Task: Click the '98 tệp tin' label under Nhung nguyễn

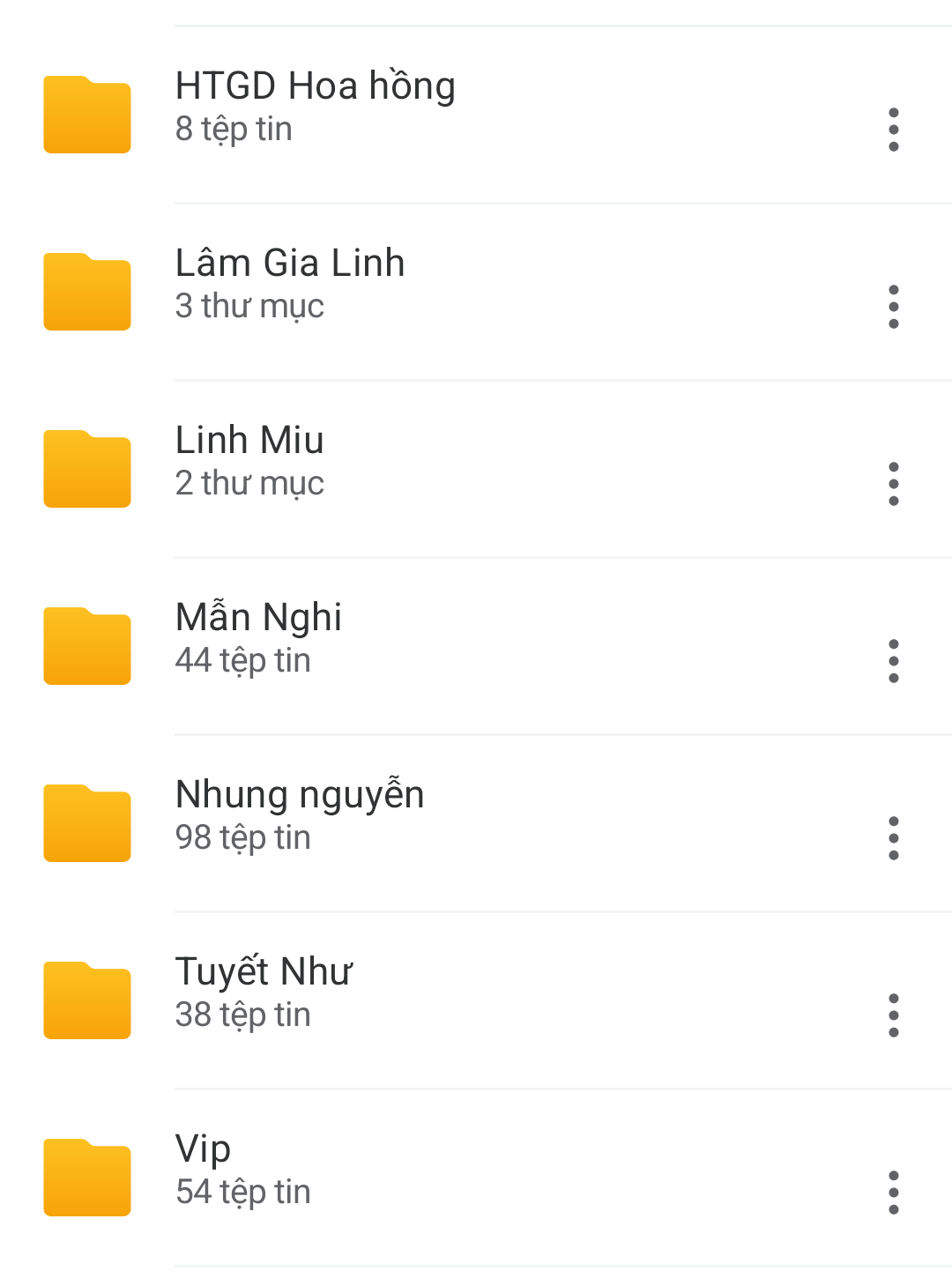Action: pyautogui.click(x=242, y=837)
